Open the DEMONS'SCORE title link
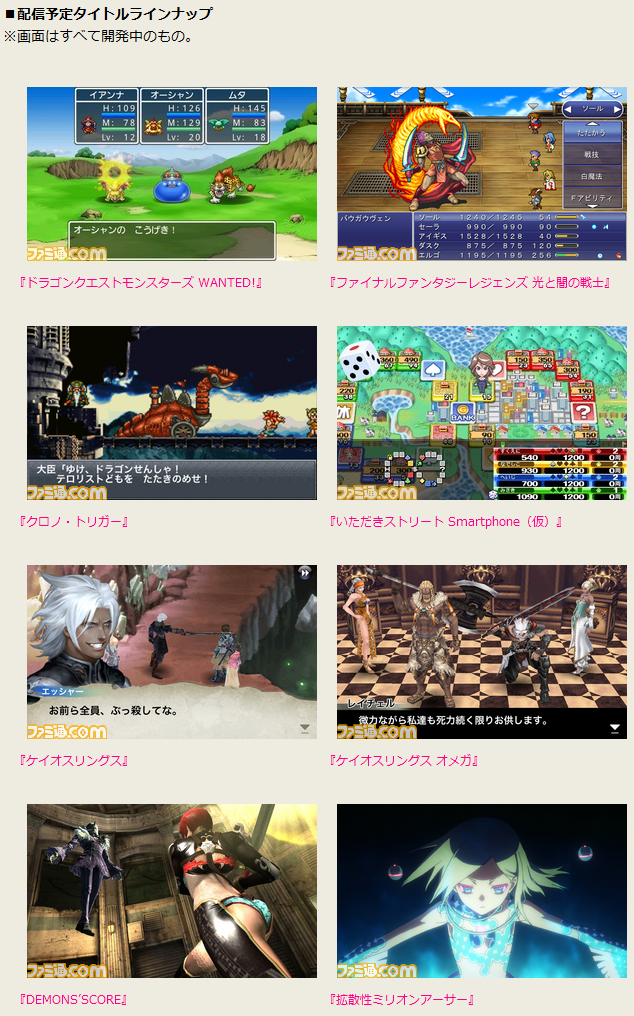This screenshot has height=1016, width=634. pos(74,999)
